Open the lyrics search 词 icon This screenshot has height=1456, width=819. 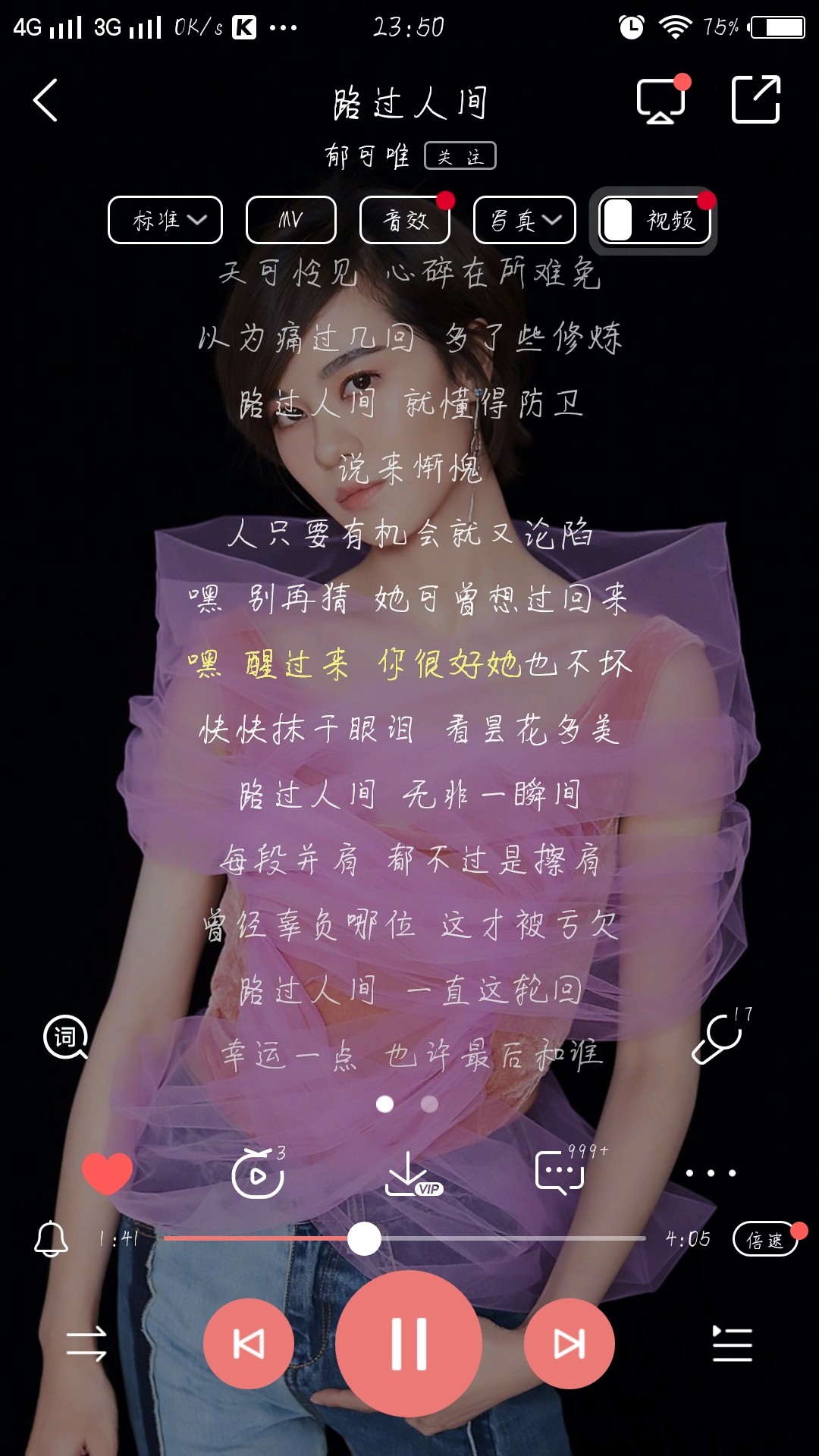(x=65, y=1037)
